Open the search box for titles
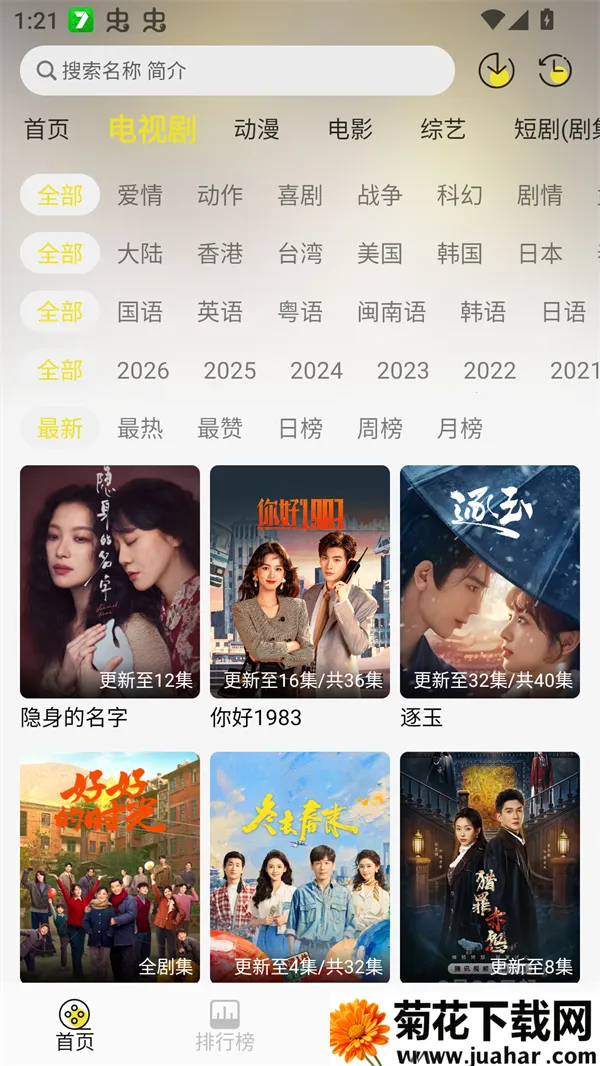 click(x=237, y=71)
